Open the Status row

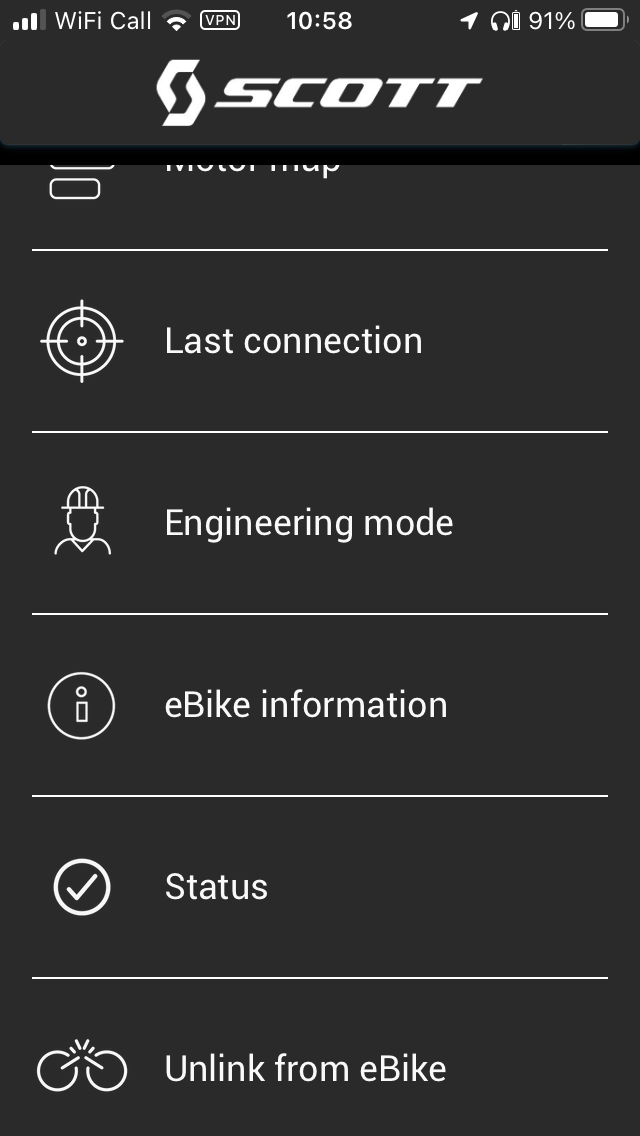coord(216,887)
